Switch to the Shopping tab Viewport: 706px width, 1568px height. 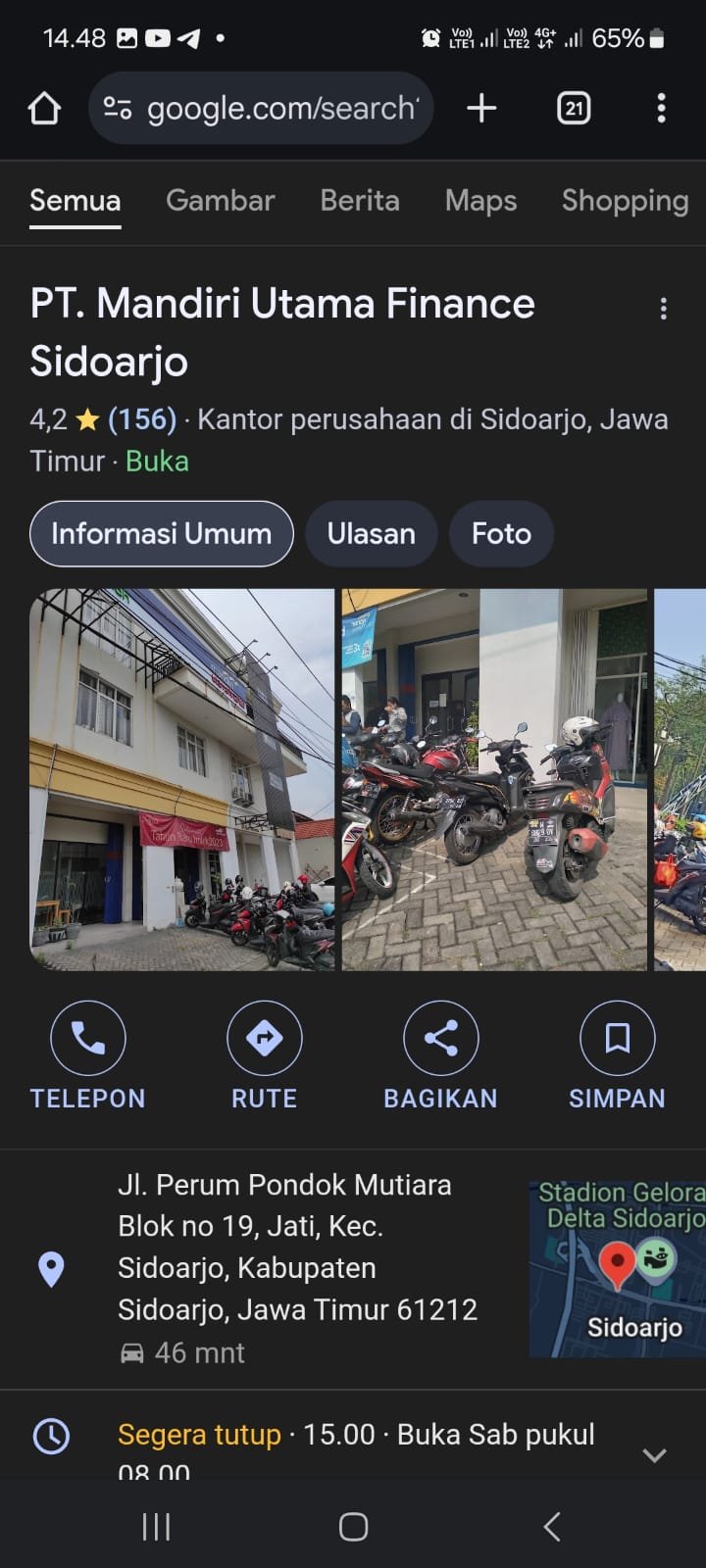[x=625, y=200]
